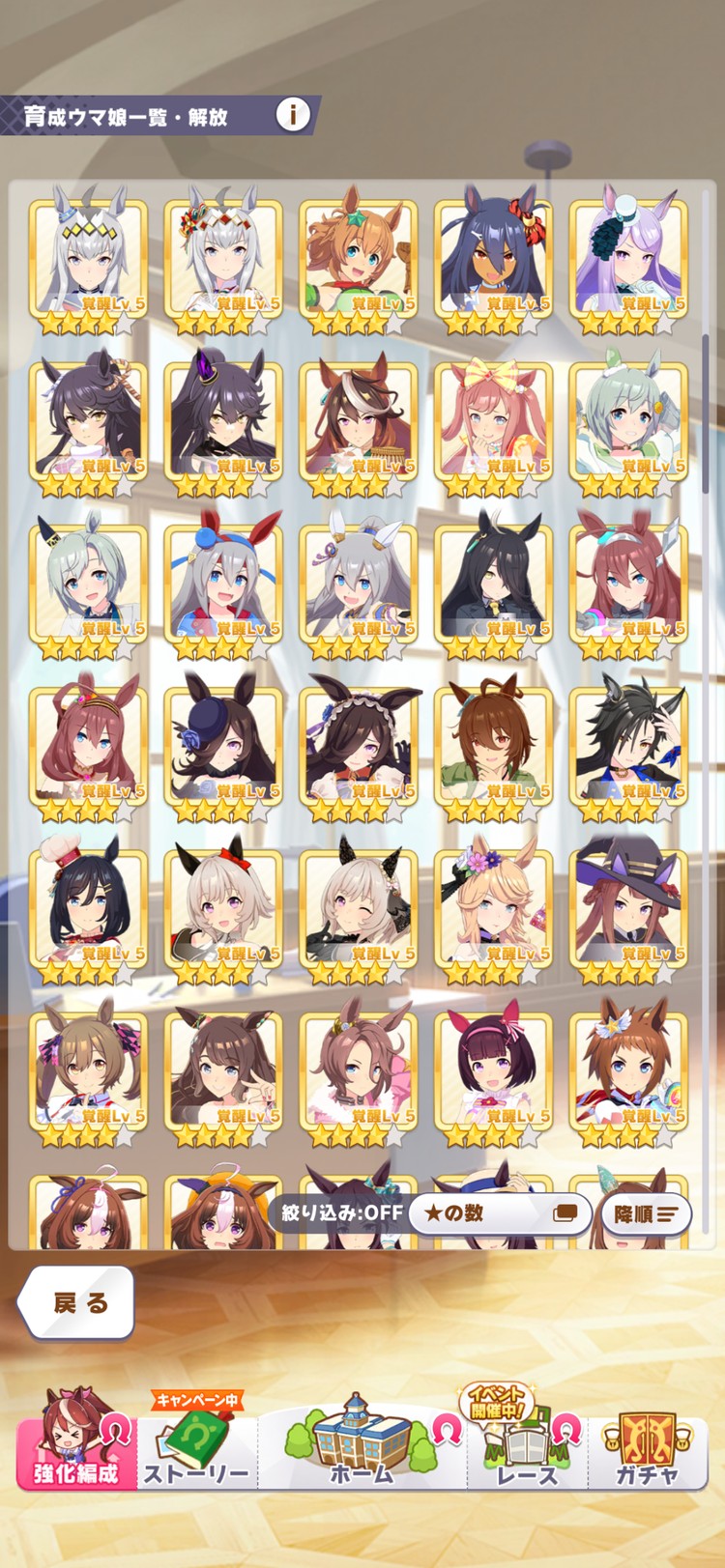
Task: Open the 絞り込み:OFF filter
Action: [x=341, y=1212]
